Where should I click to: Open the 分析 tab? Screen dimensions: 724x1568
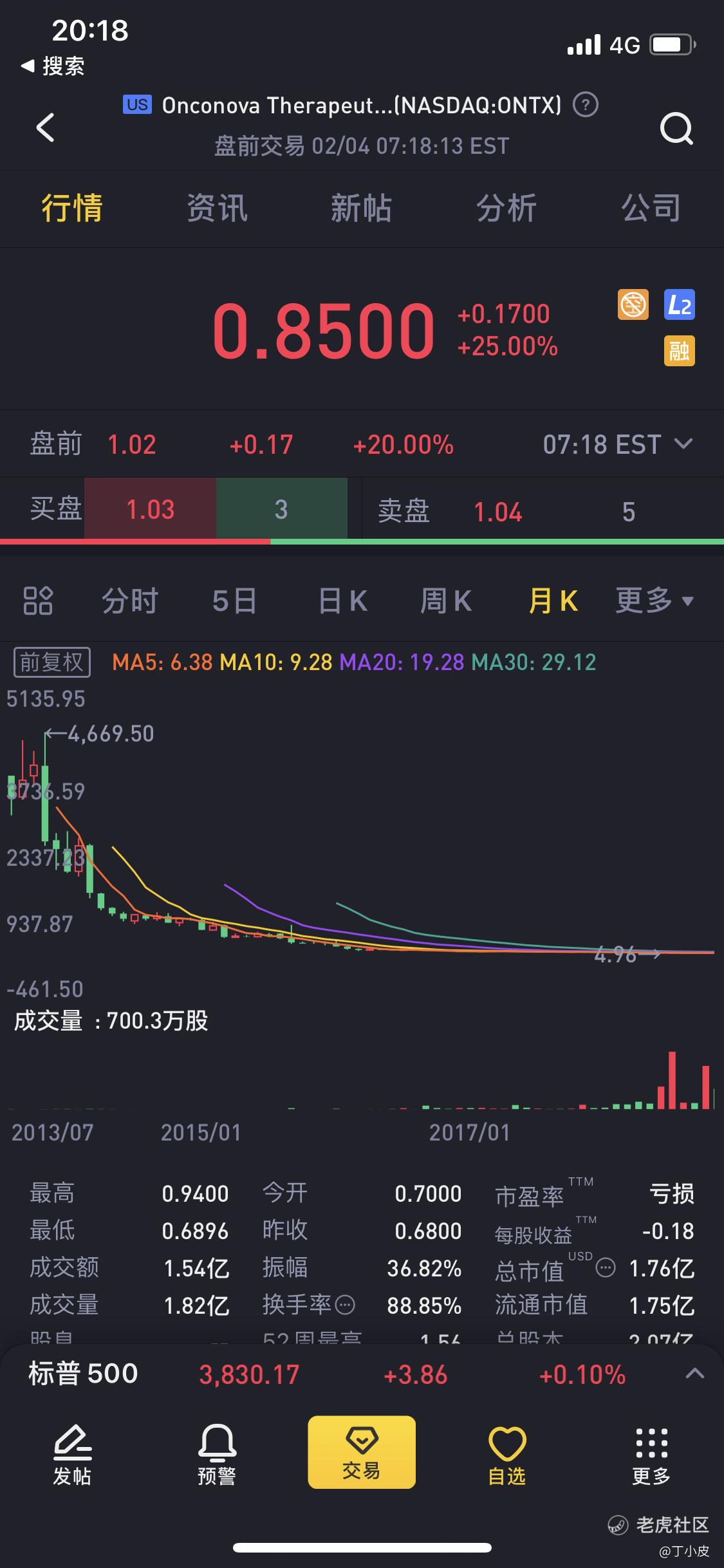(x=506, y=208)
